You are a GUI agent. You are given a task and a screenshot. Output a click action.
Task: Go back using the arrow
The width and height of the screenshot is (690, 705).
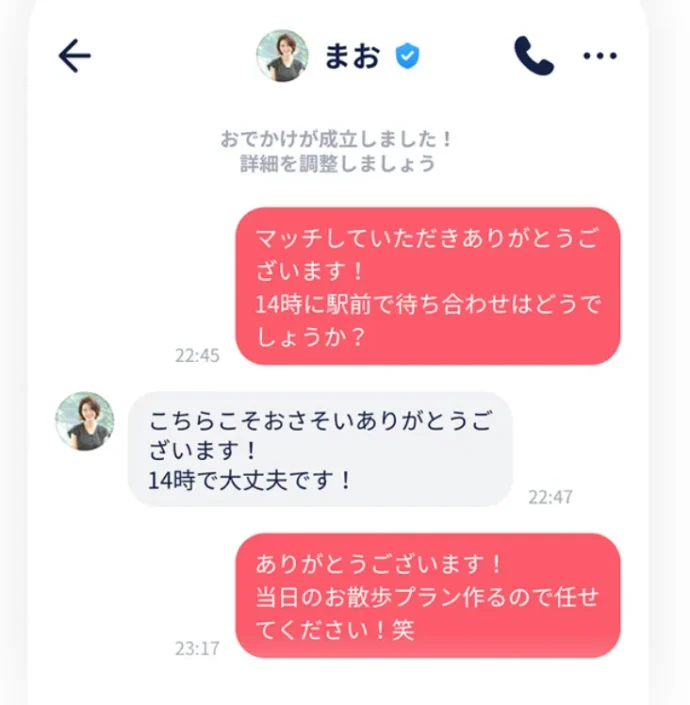click(75, 57)
